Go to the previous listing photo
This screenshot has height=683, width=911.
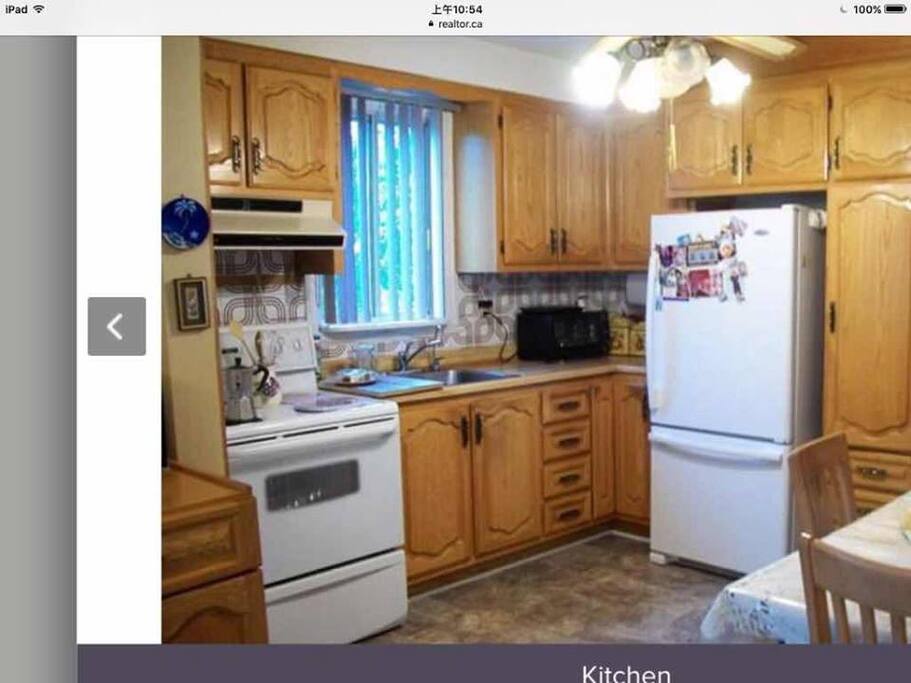(116, 326)
